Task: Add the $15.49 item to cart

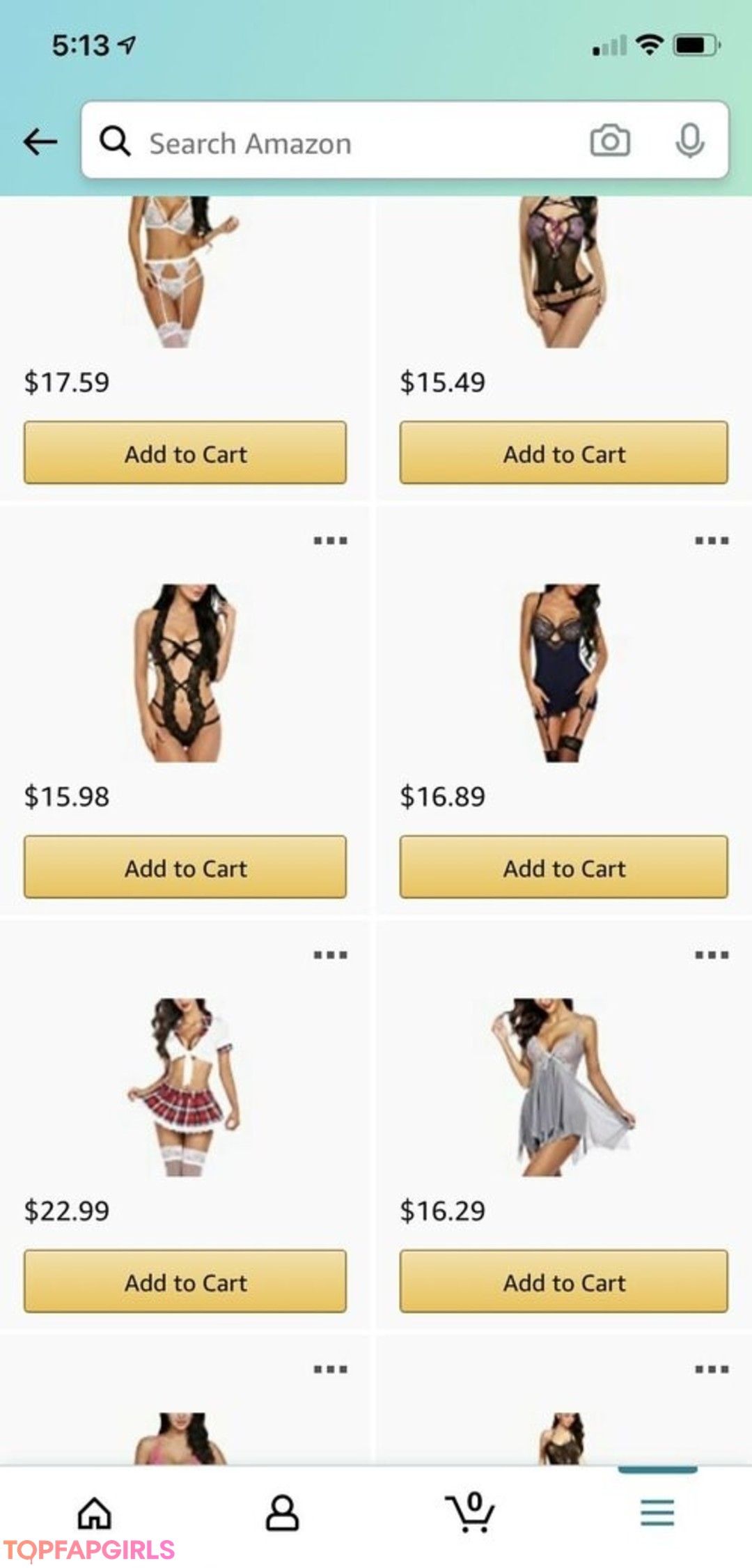Action: tap(564, 453)
